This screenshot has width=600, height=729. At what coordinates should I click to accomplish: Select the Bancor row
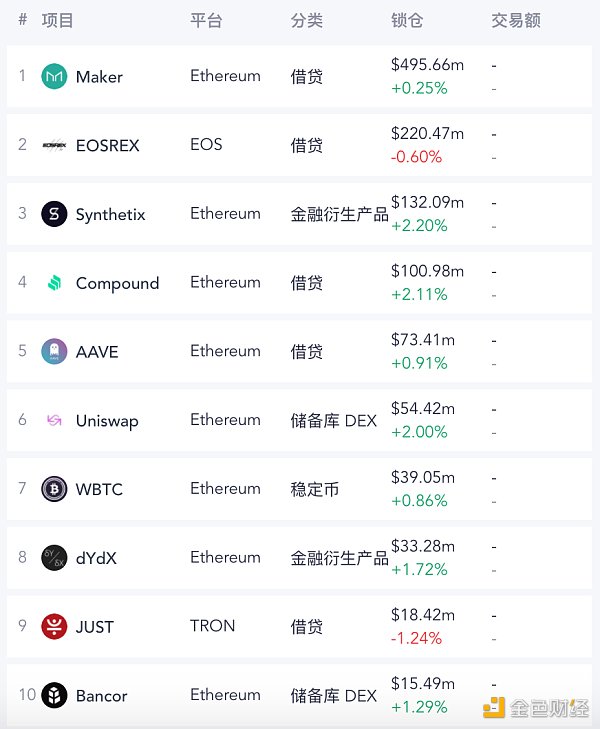(101, 696)
